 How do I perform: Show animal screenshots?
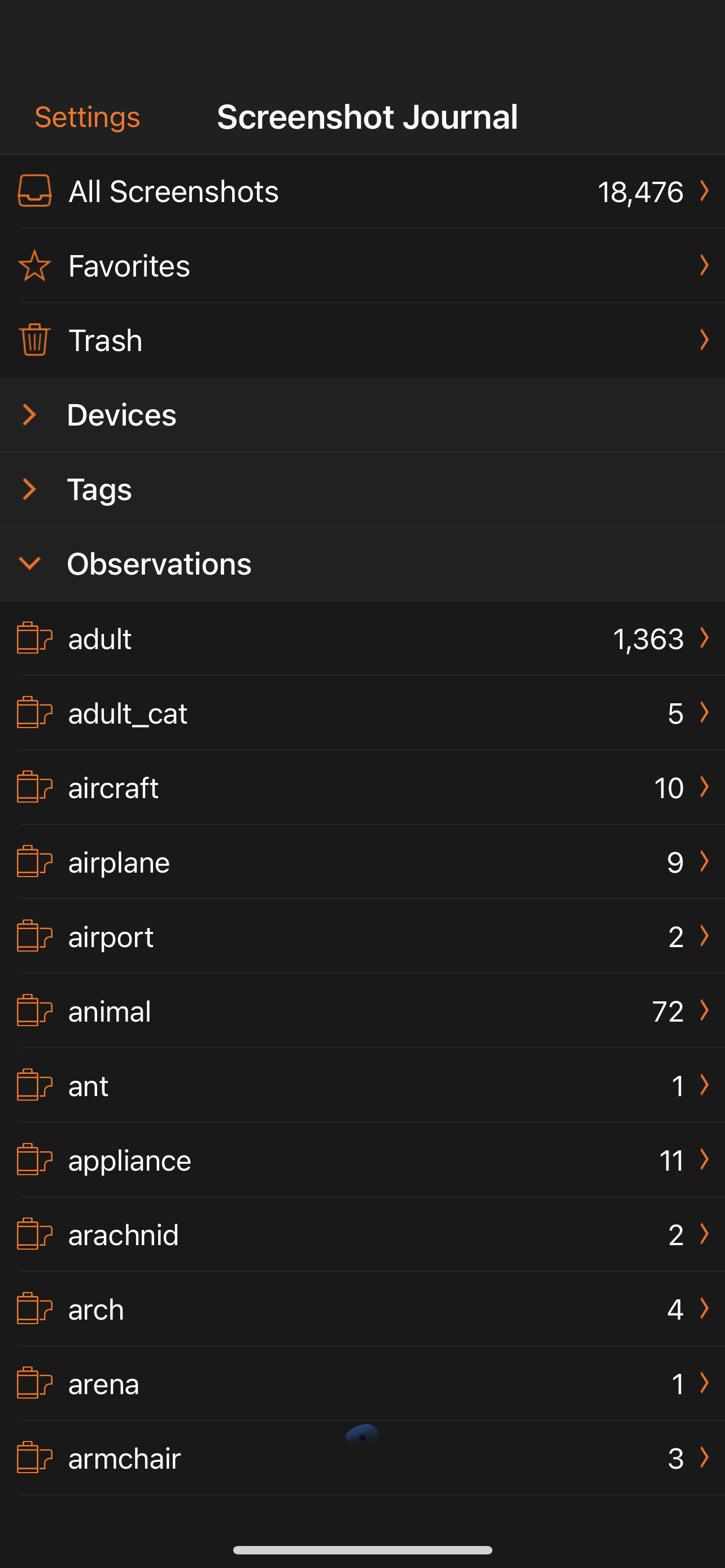click(362, 1011)
